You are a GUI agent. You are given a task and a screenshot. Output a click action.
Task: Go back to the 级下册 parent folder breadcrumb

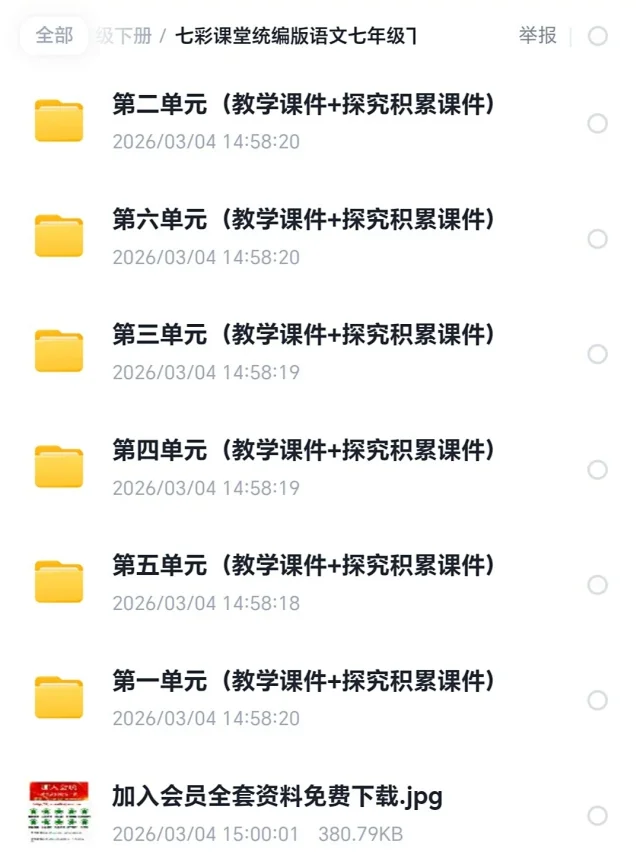click(x=124, y=37)
